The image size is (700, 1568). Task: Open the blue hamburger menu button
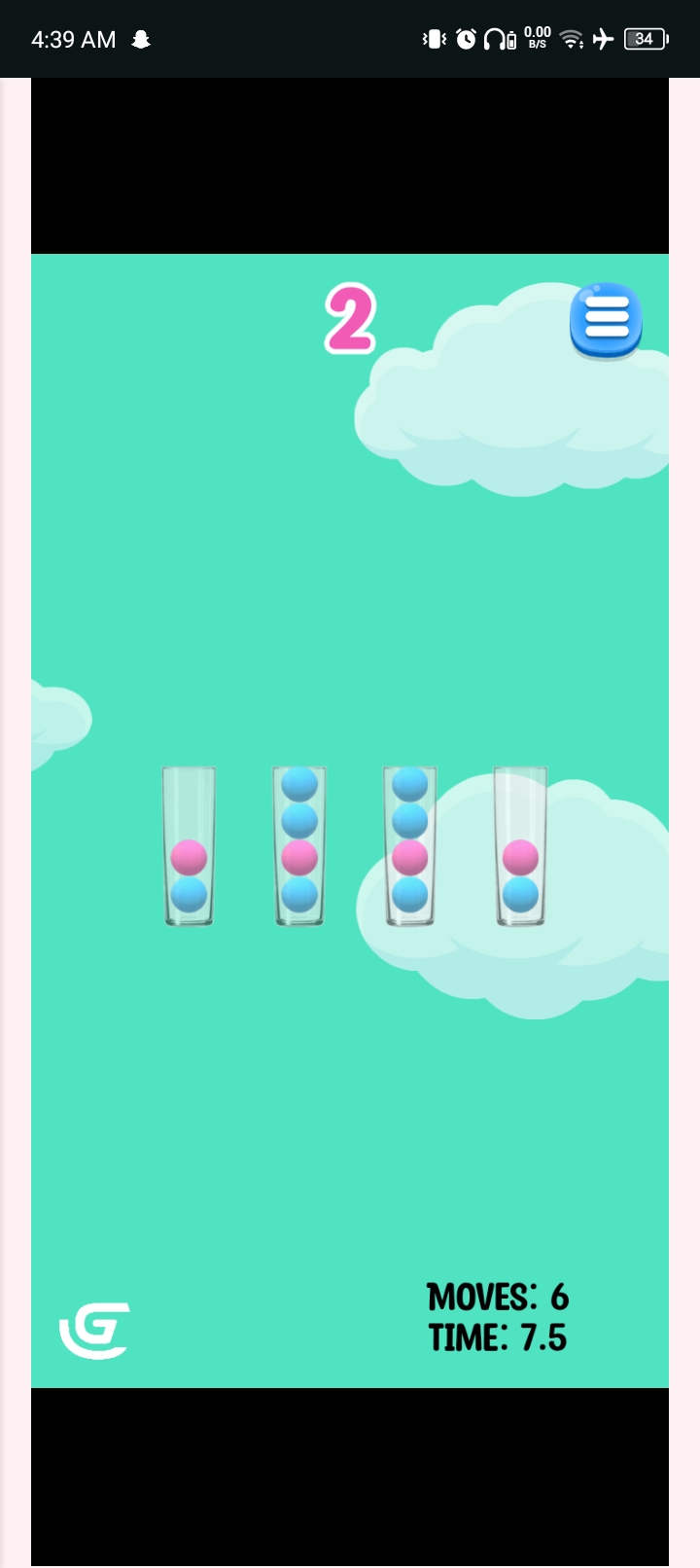pyautogui.click(x=606, y=319)
